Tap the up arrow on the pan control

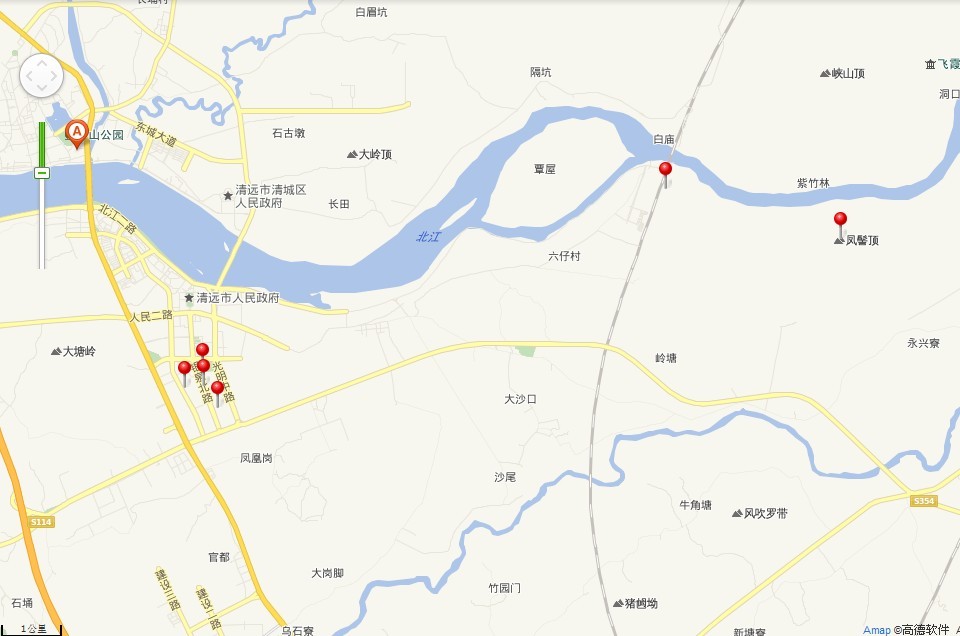(41, 62)
